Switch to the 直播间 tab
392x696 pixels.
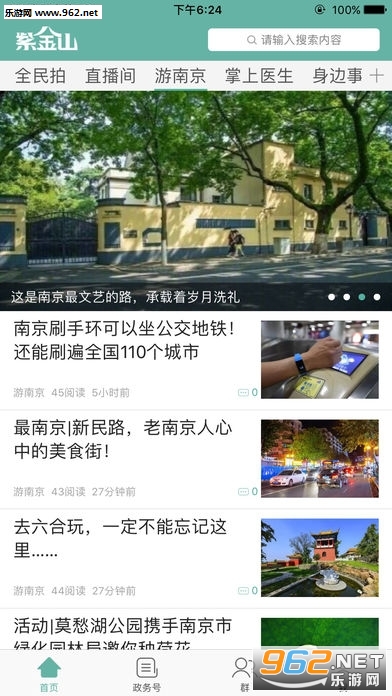pyautogui.click(x=110, y=76)
